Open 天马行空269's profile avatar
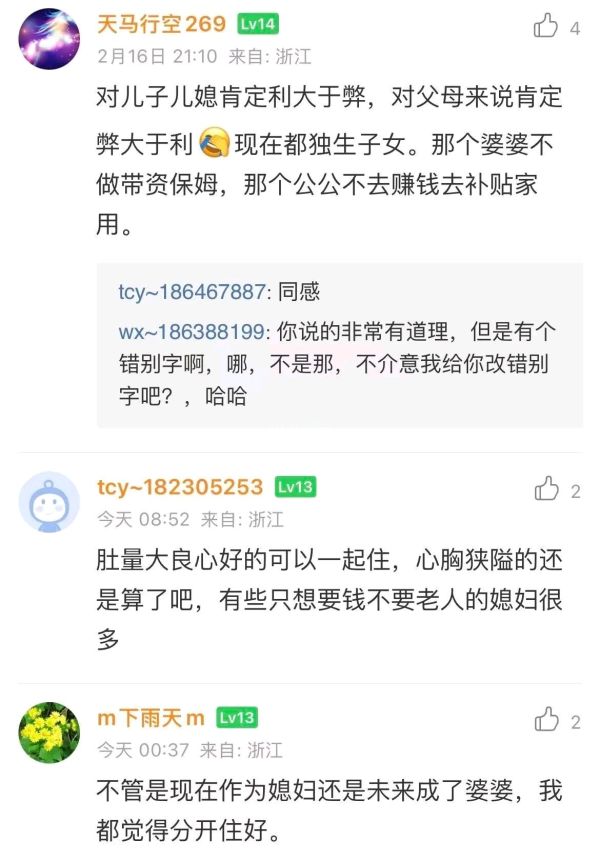This screenshot has height=861, width=600. pyautogui.click(x=49, y=37)
